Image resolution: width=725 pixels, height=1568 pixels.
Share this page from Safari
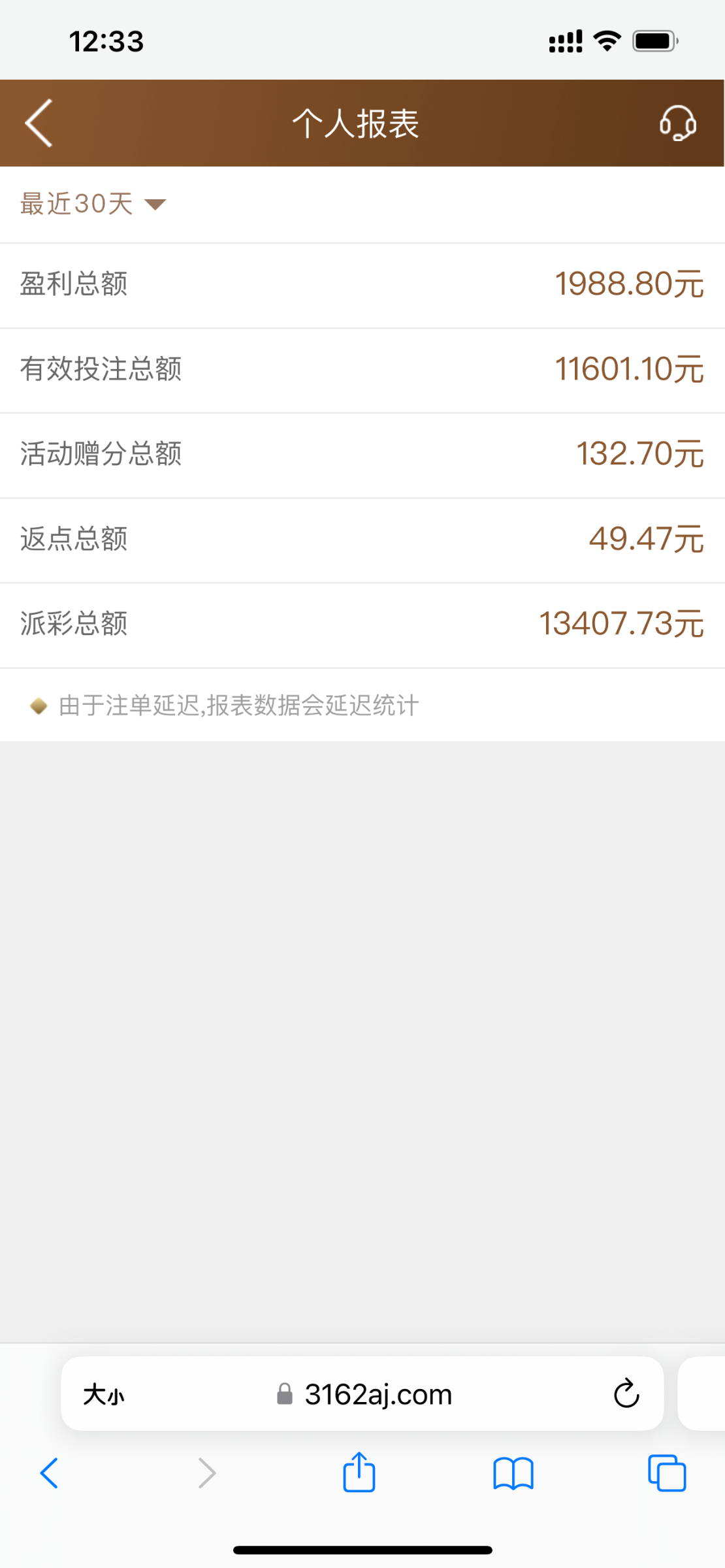pyautogui.click(x=359, y=1473)
